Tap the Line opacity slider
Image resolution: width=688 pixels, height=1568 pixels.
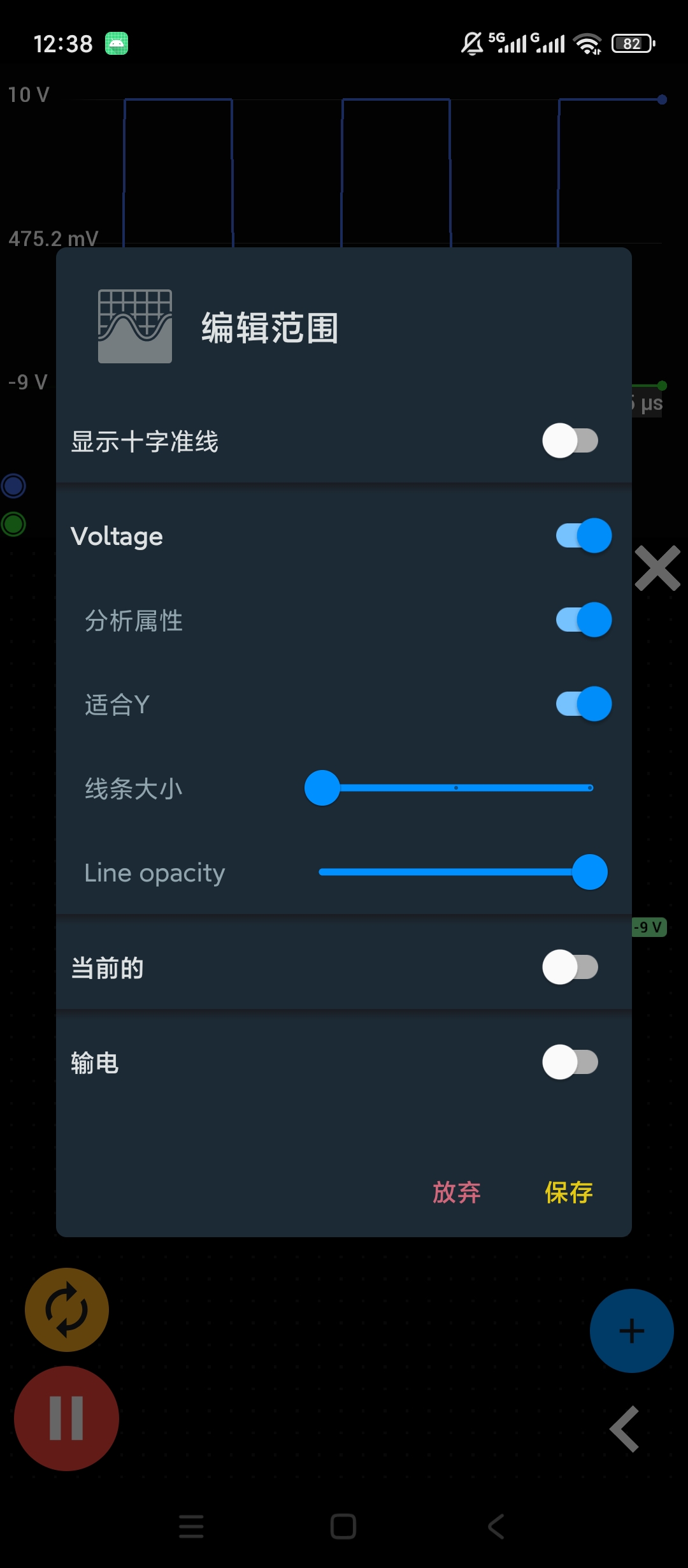pos(463,872)
